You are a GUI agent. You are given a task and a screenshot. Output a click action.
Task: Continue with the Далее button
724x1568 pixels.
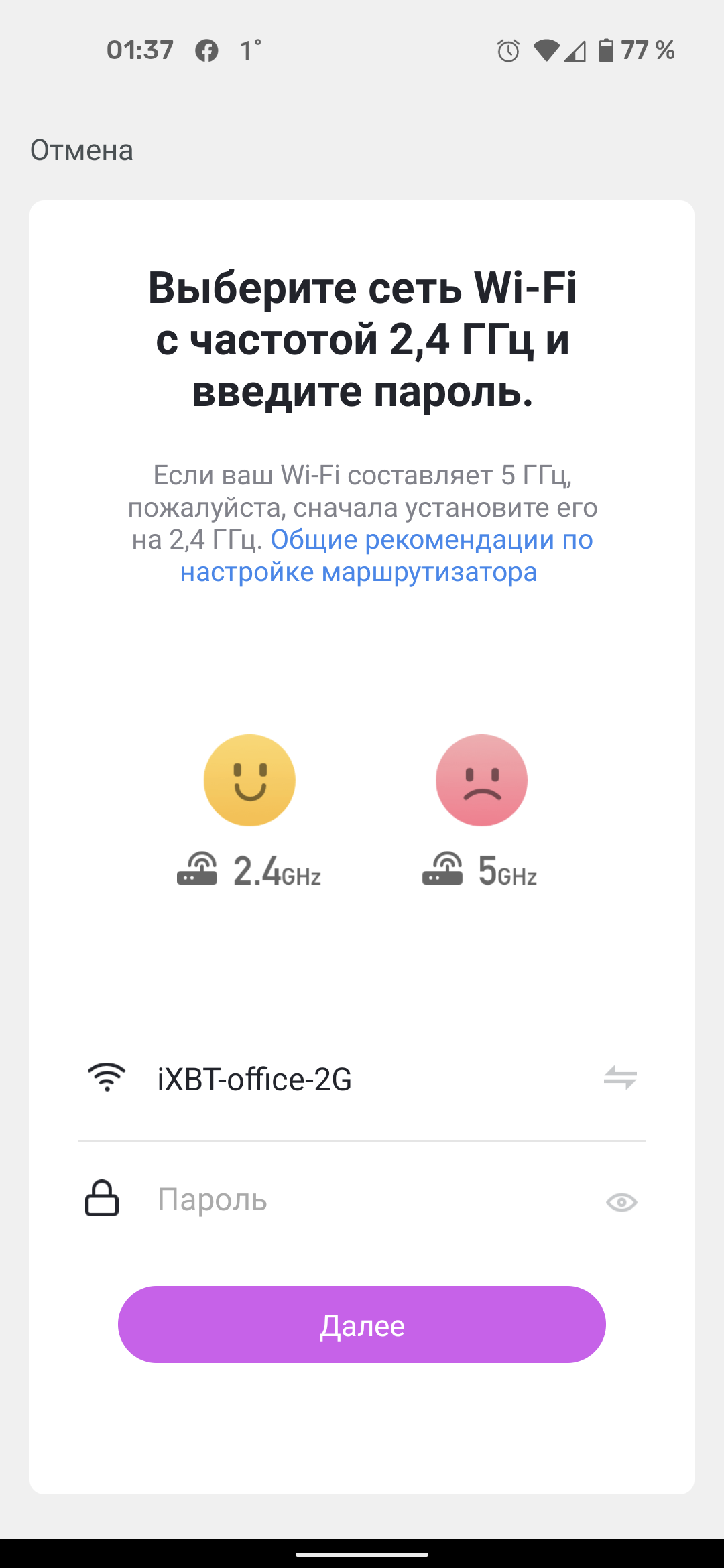(x=362, y=1324)
